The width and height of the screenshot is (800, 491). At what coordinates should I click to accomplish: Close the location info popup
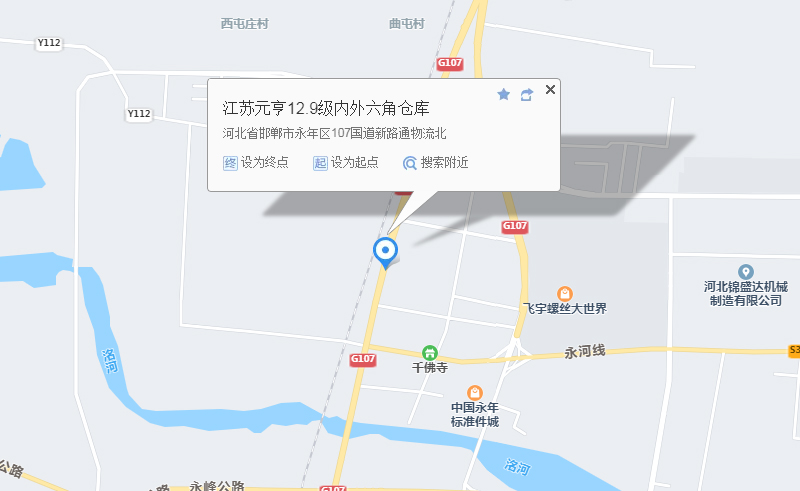point(550,90)
